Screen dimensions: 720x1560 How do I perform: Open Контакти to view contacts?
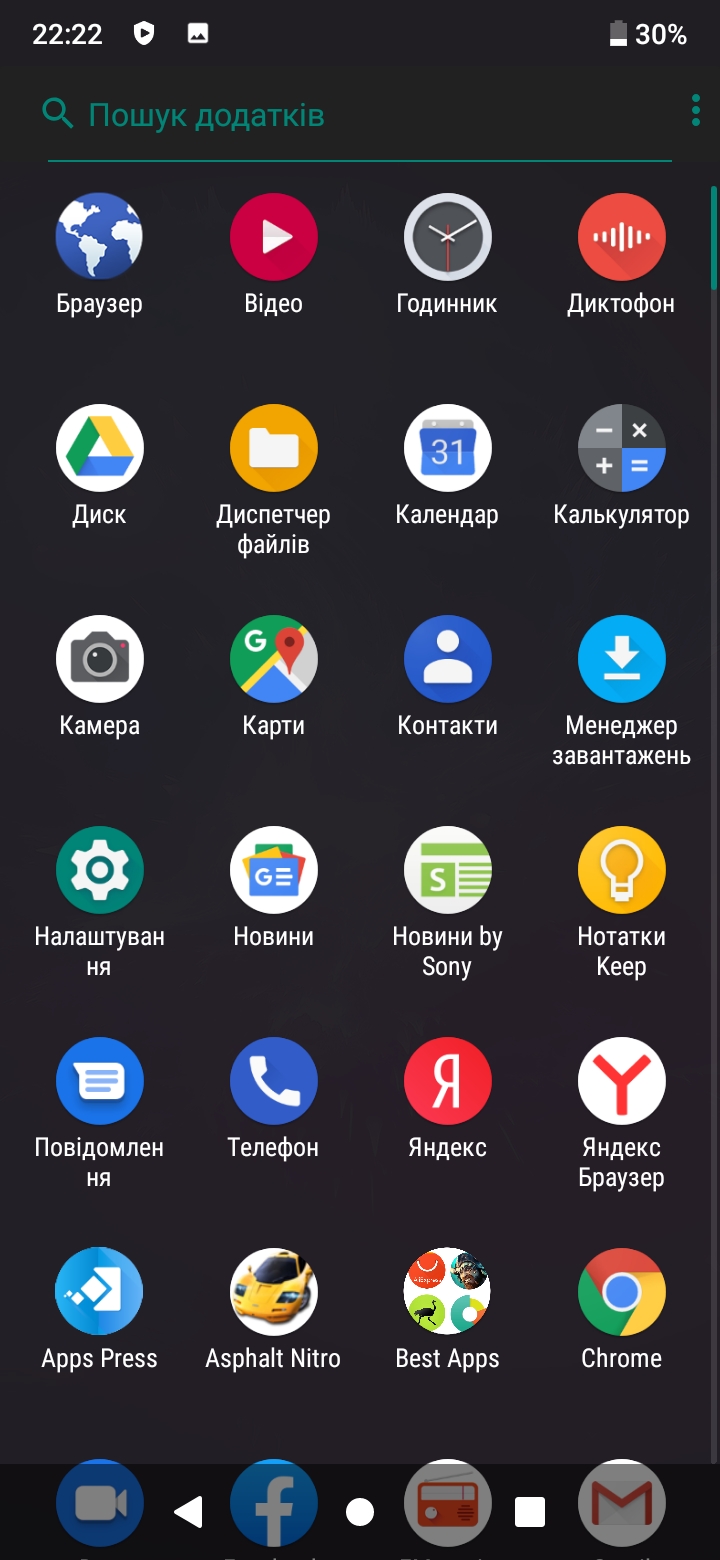pos(447,658)
